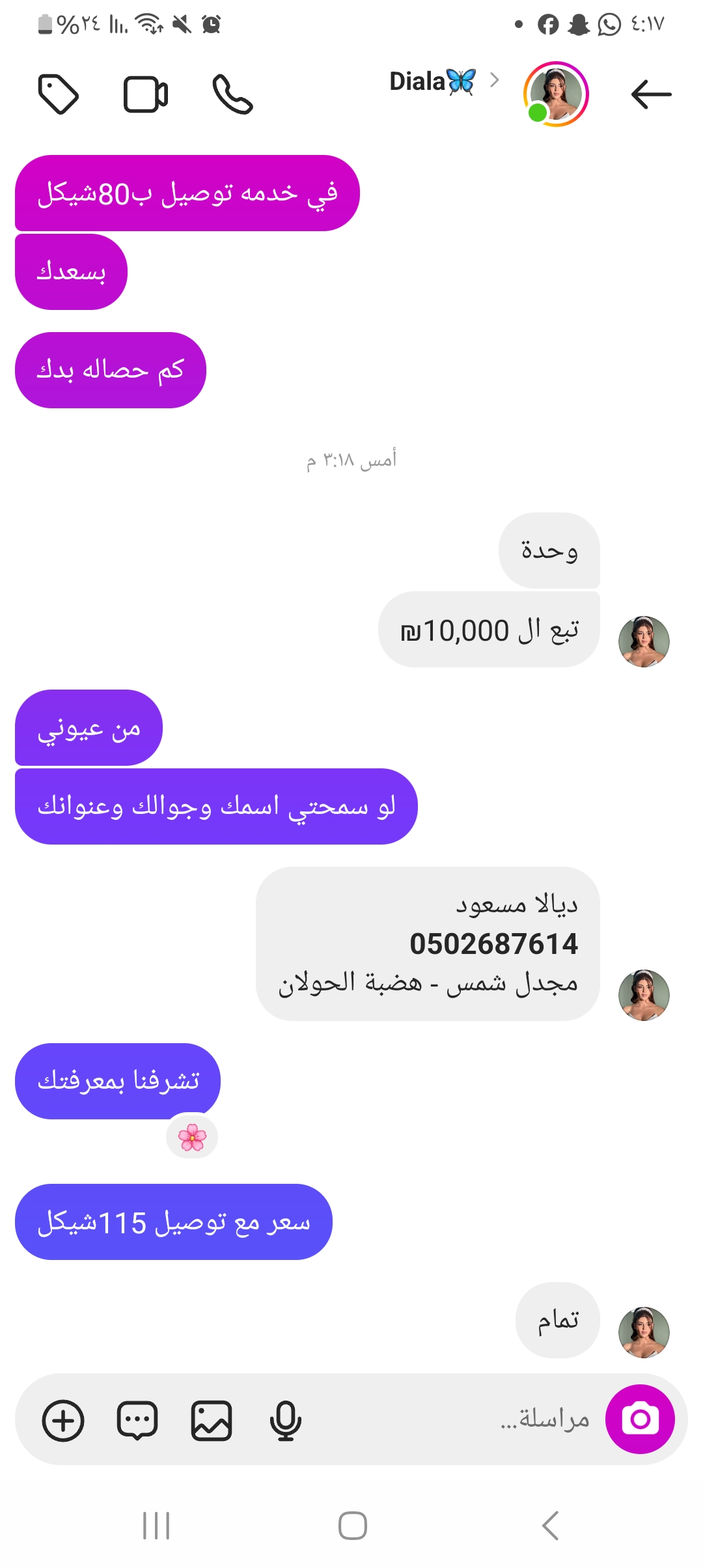Record a voice message

[285, 1420]
